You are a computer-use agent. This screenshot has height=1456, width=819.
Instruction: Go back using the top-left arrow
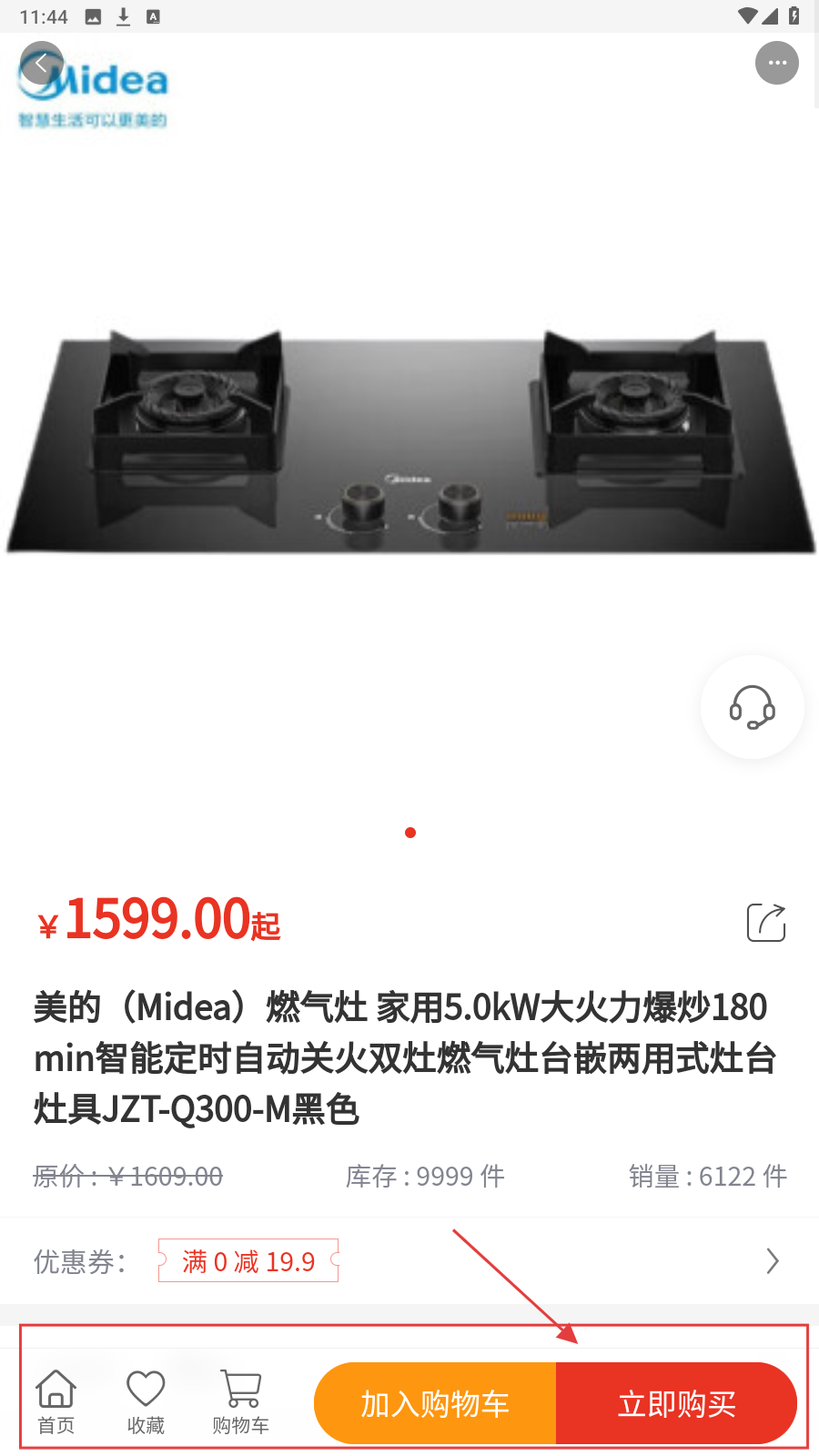point(42,63)
